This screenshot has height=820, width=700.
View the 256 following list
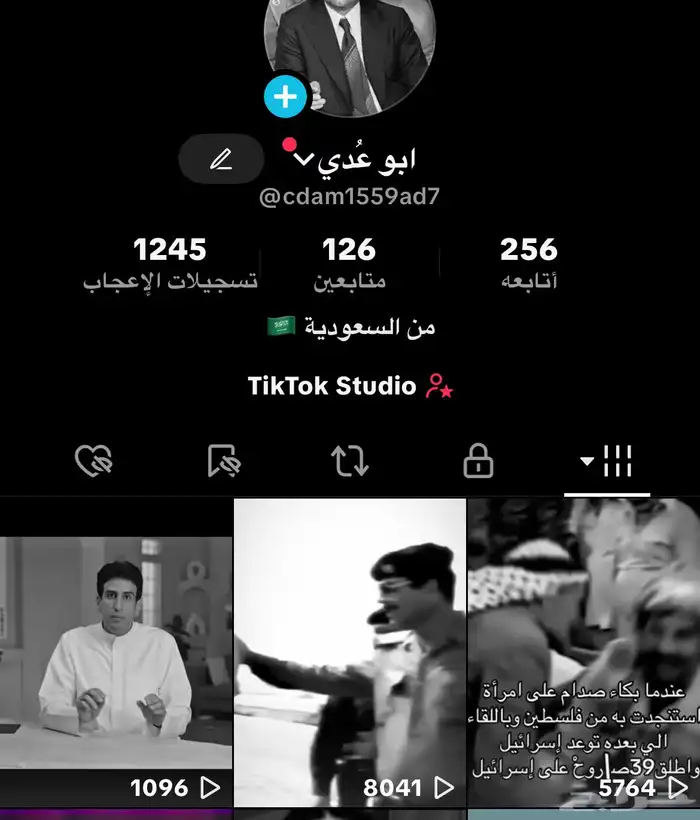click(x=528, y=262)
